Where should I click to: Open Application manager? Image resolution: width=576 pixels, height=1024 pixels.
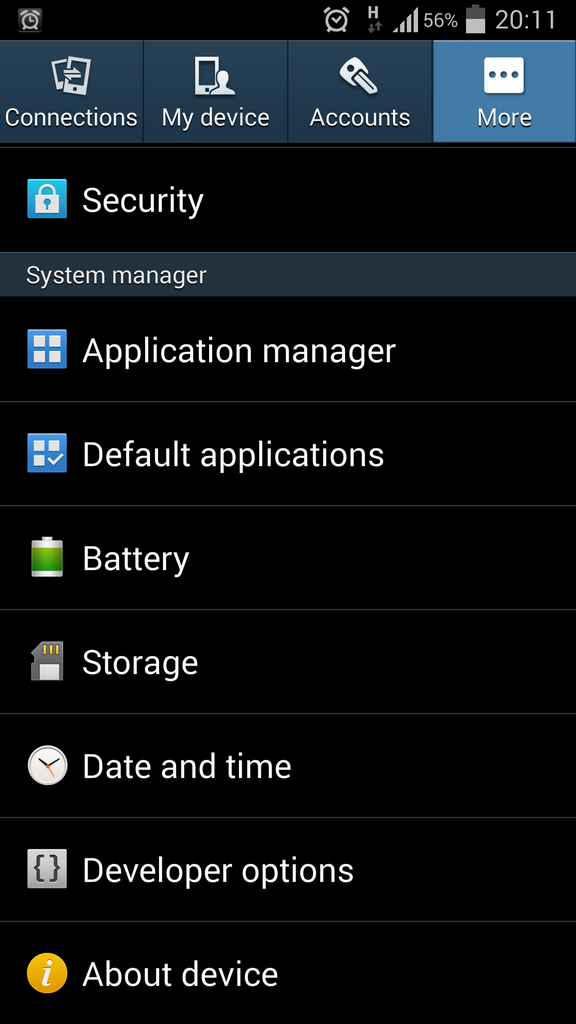[x=288, y=350]
